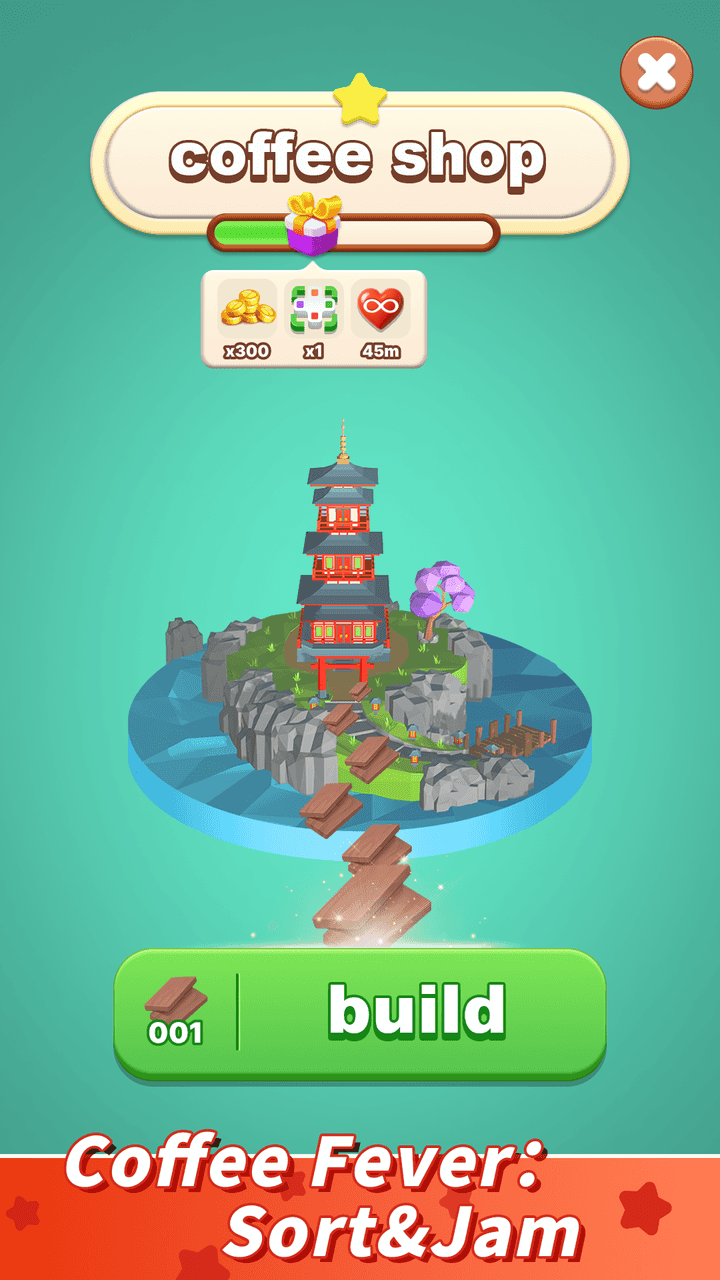
Task: Tap the coffee shop title banner
Action: [x=360, y=155]
